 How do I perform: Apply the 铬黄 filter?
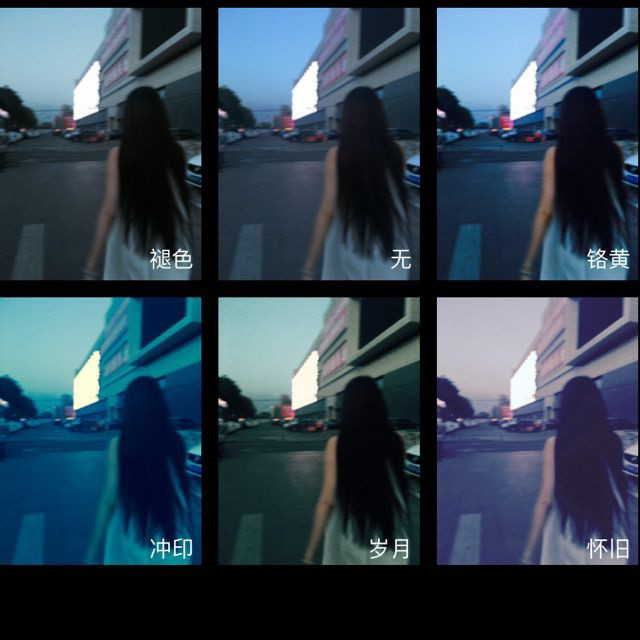(x=537, y=144)
